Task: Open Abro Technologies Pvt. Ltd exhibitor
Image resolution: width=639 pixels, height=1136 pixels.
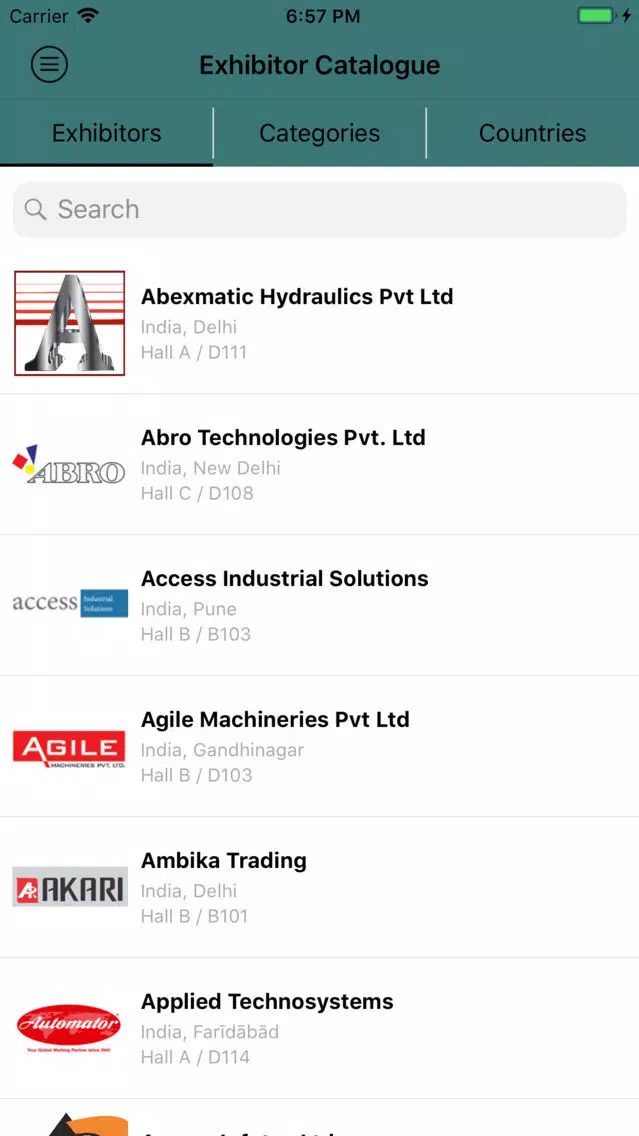Action: (320, 465)
